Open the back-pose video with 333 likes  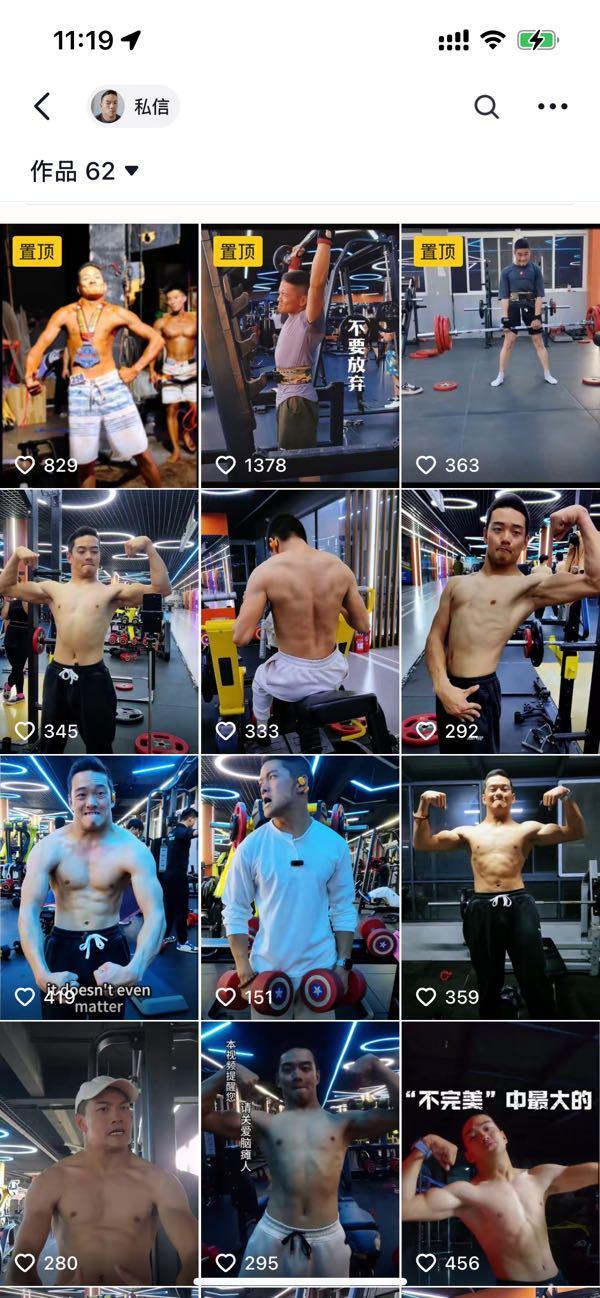tap(299, 621)
